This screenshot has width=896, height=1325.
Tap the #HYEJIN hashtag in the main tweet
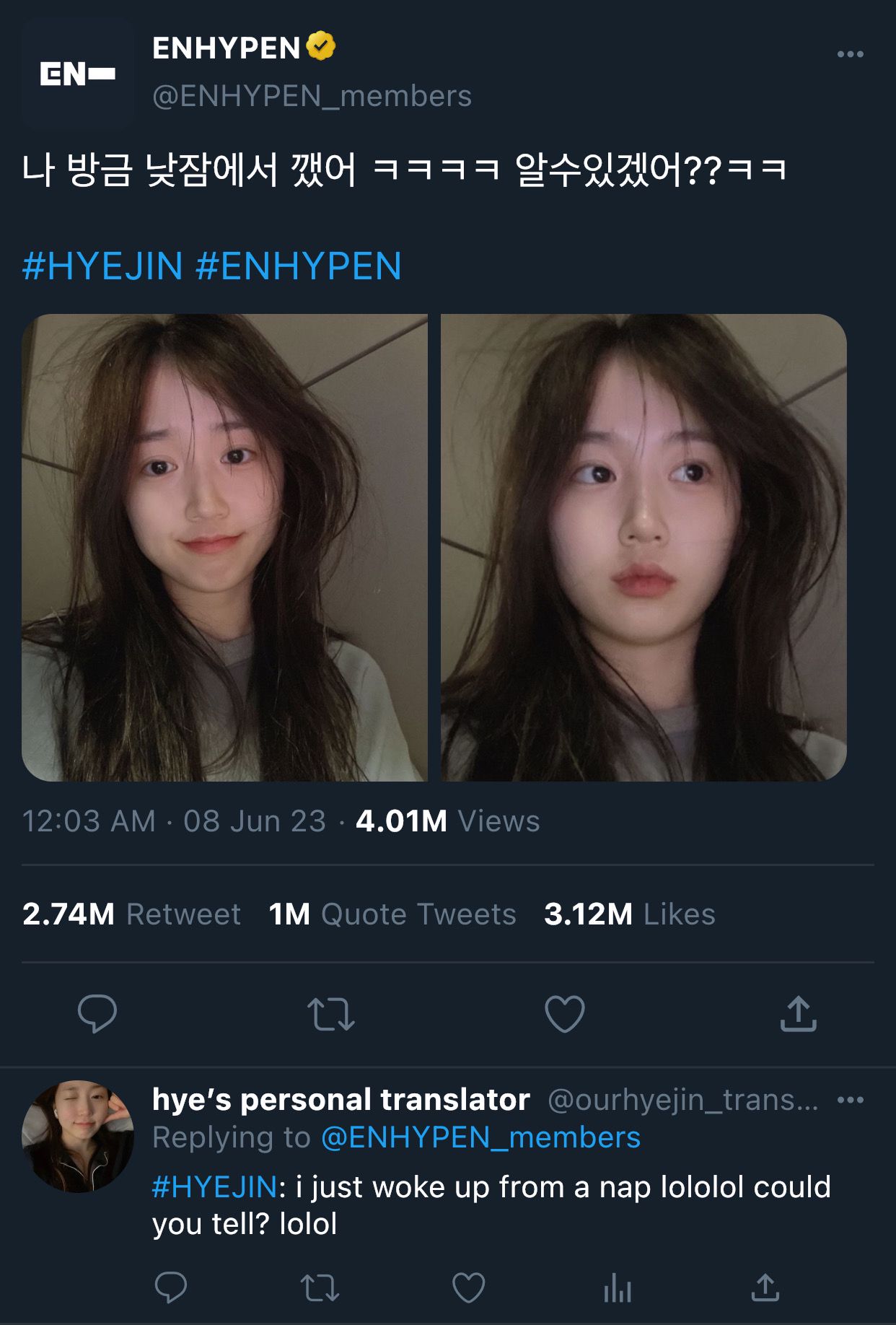coord(102,266)
